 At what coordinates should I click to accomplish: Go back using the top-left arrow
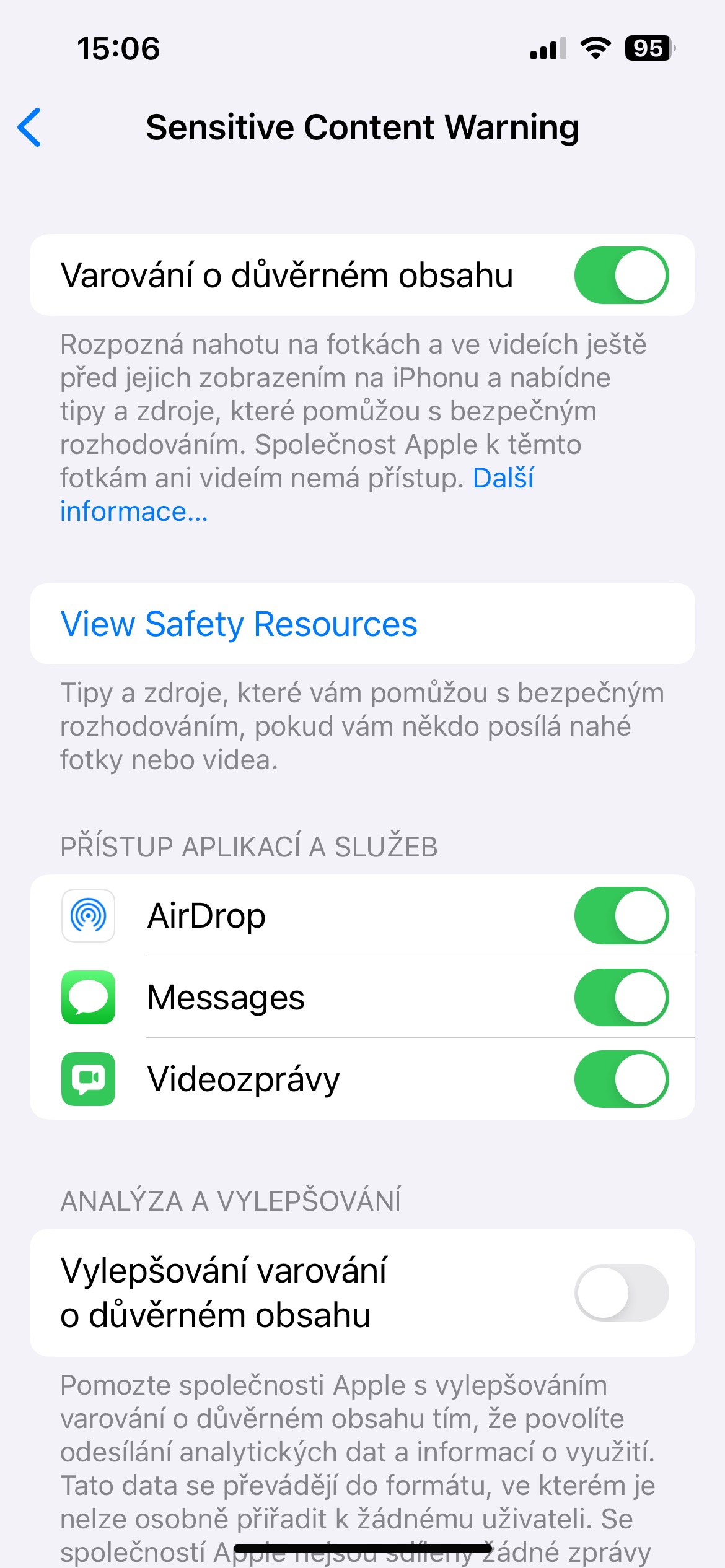click(x=29, y=127)
